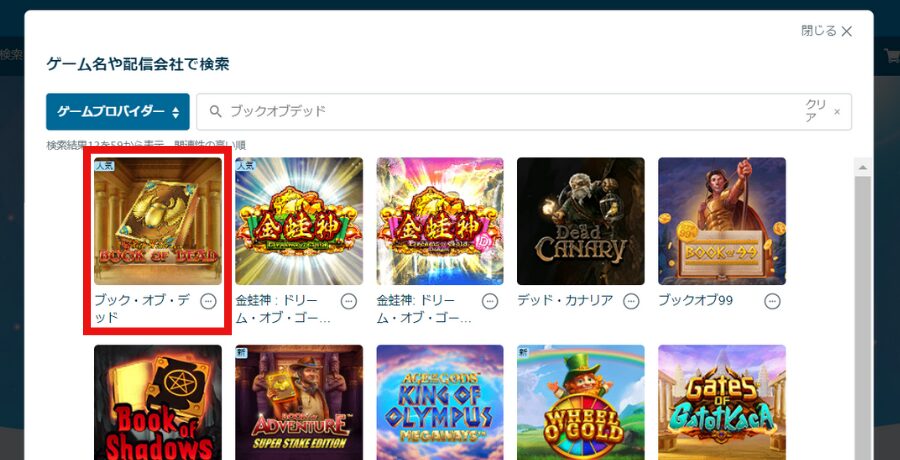Open more options for ブック・オブ・デッド
Image resolution: width=900 pixels, height=460 pixels.
pyautogui.click(x=208, y=301)
